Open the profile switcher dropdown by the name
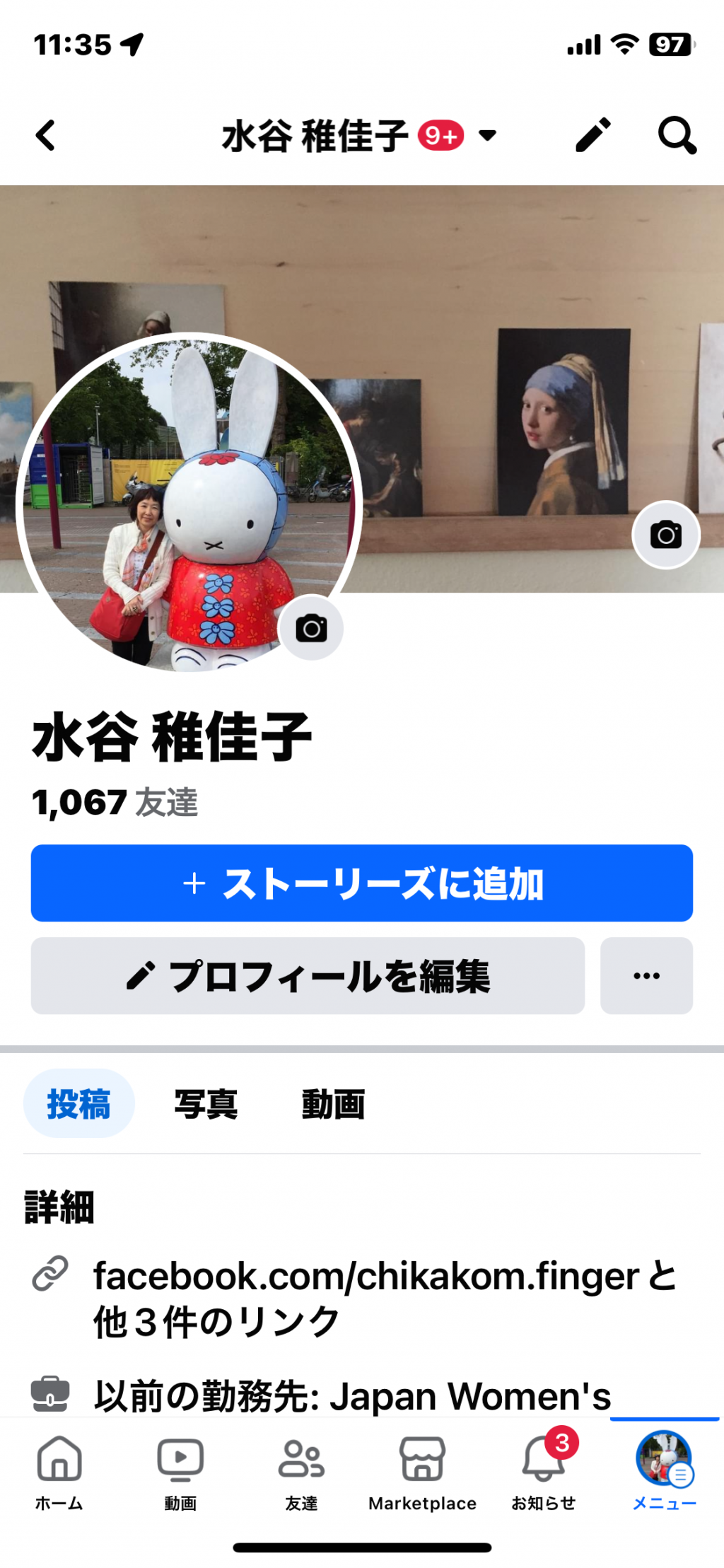Image resolution: width=724 pixels, height=1568 pixels. 487,135
